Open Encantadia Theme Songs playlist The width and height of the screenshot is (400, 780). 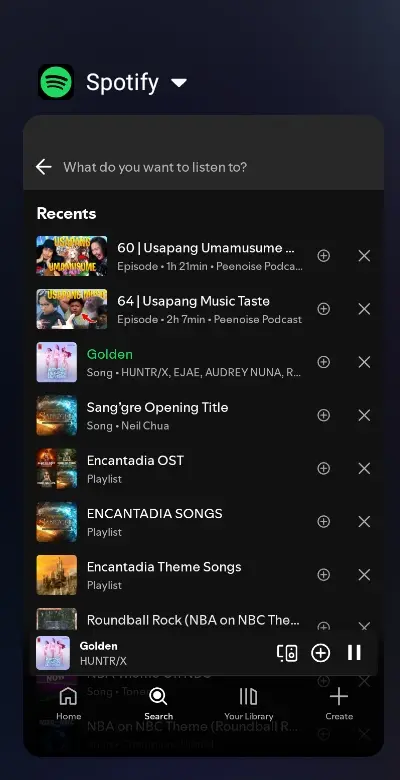click(169, 575)
